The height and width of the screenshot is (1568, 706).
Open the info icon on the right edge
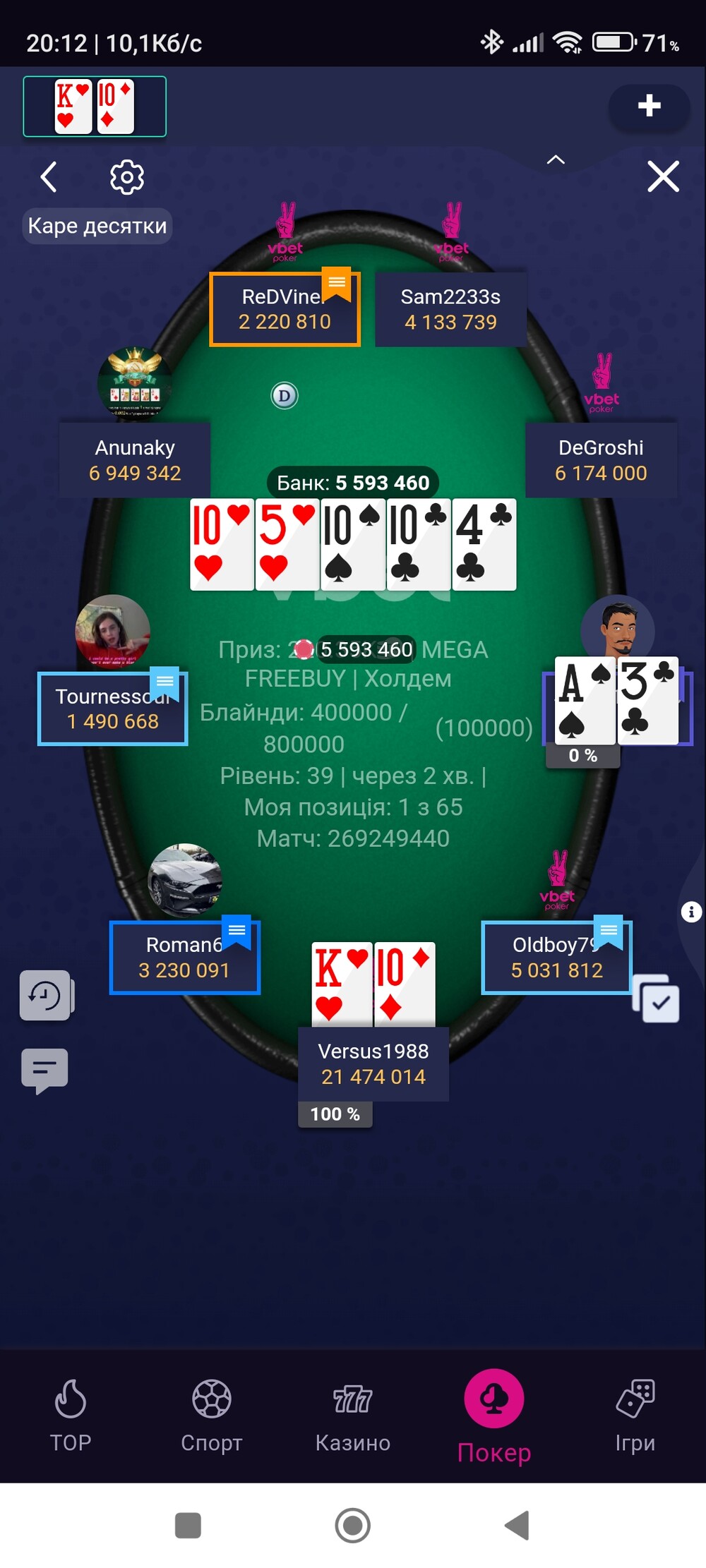click(691, 912)
